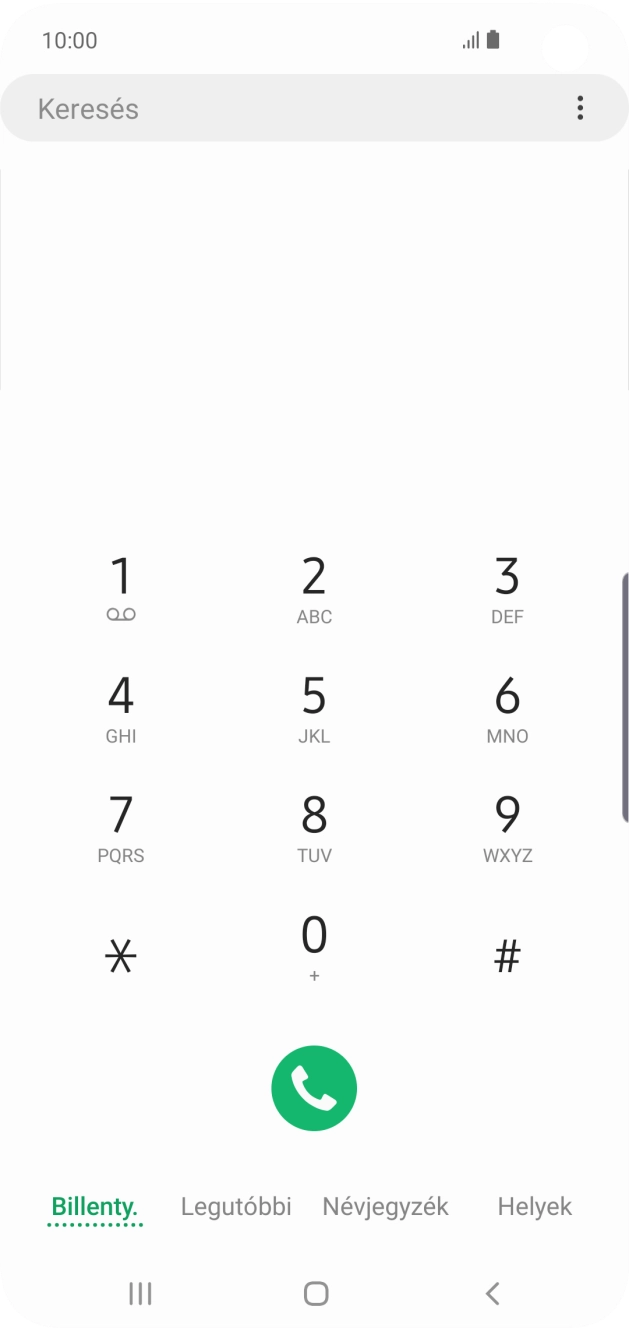Open the three-dot overflow menu
Viewport: 629px width, 1328px height.
(x=580, y=109)
